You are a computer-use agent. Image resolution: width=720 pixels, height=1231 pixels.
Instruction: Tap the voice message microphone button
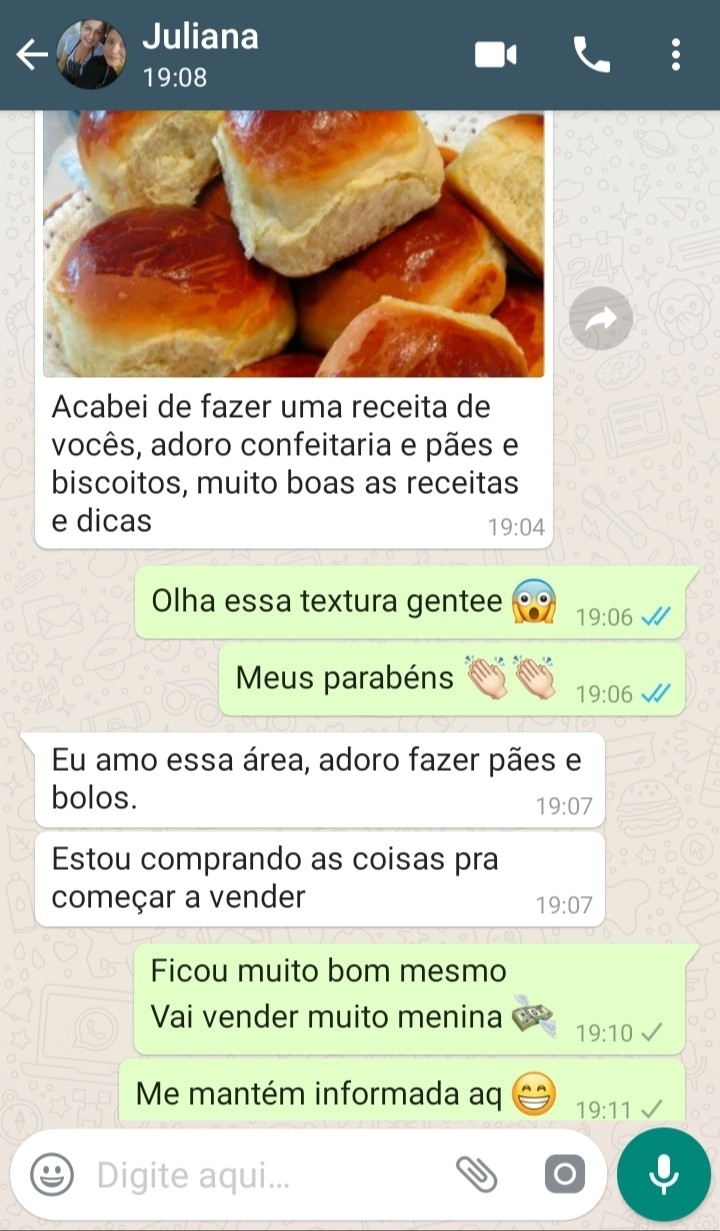664,1174
